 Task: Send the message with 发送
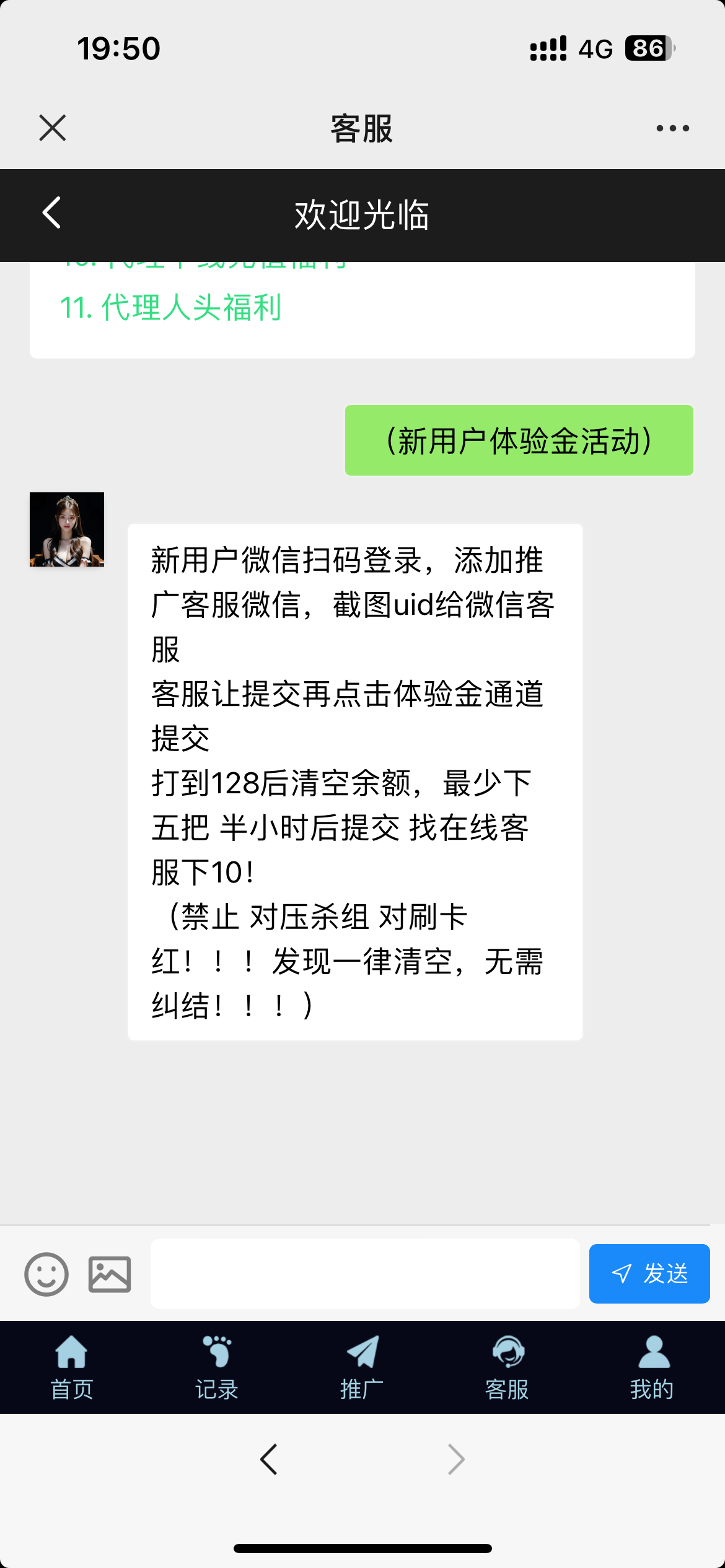[x=649, y=1274]
